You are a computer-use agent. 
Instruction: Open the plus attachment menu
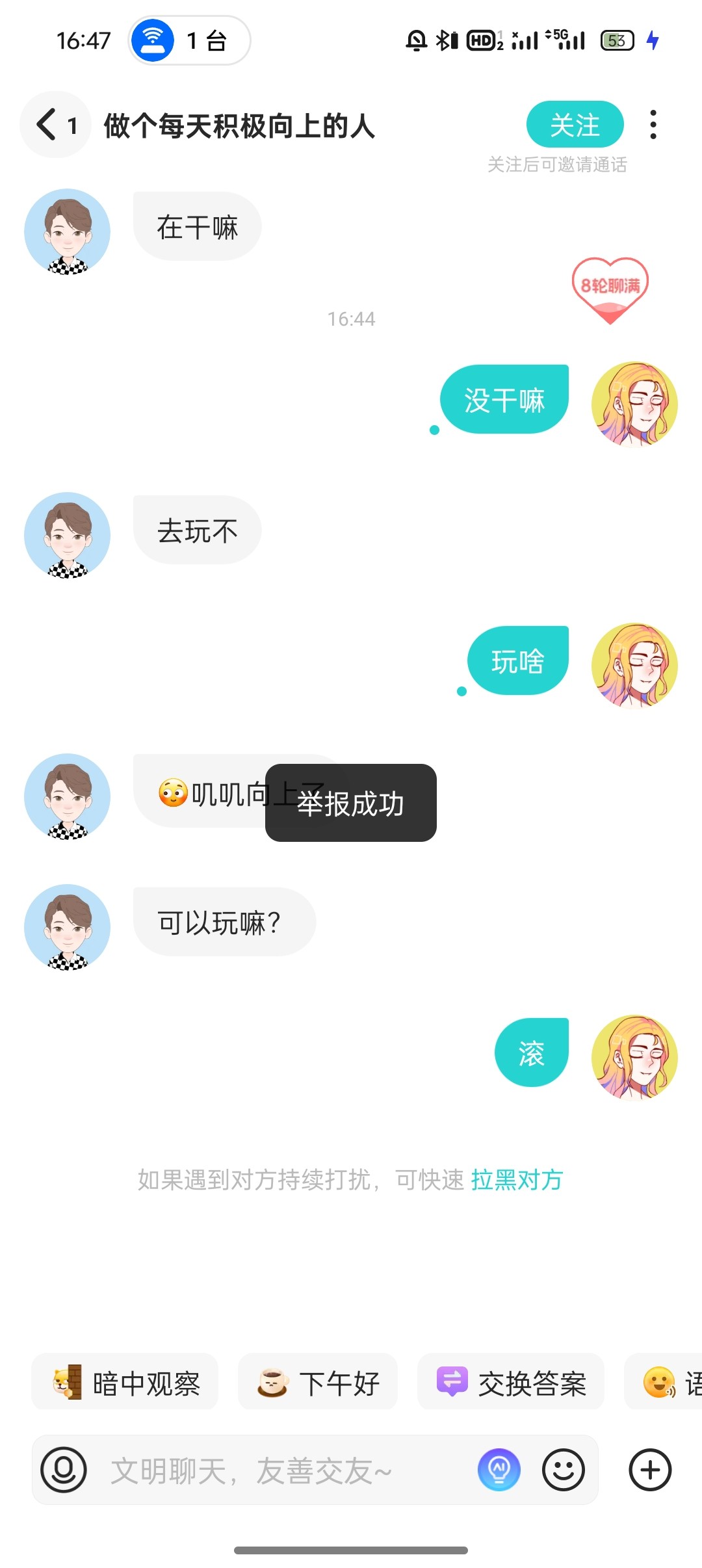[650, 1470]
